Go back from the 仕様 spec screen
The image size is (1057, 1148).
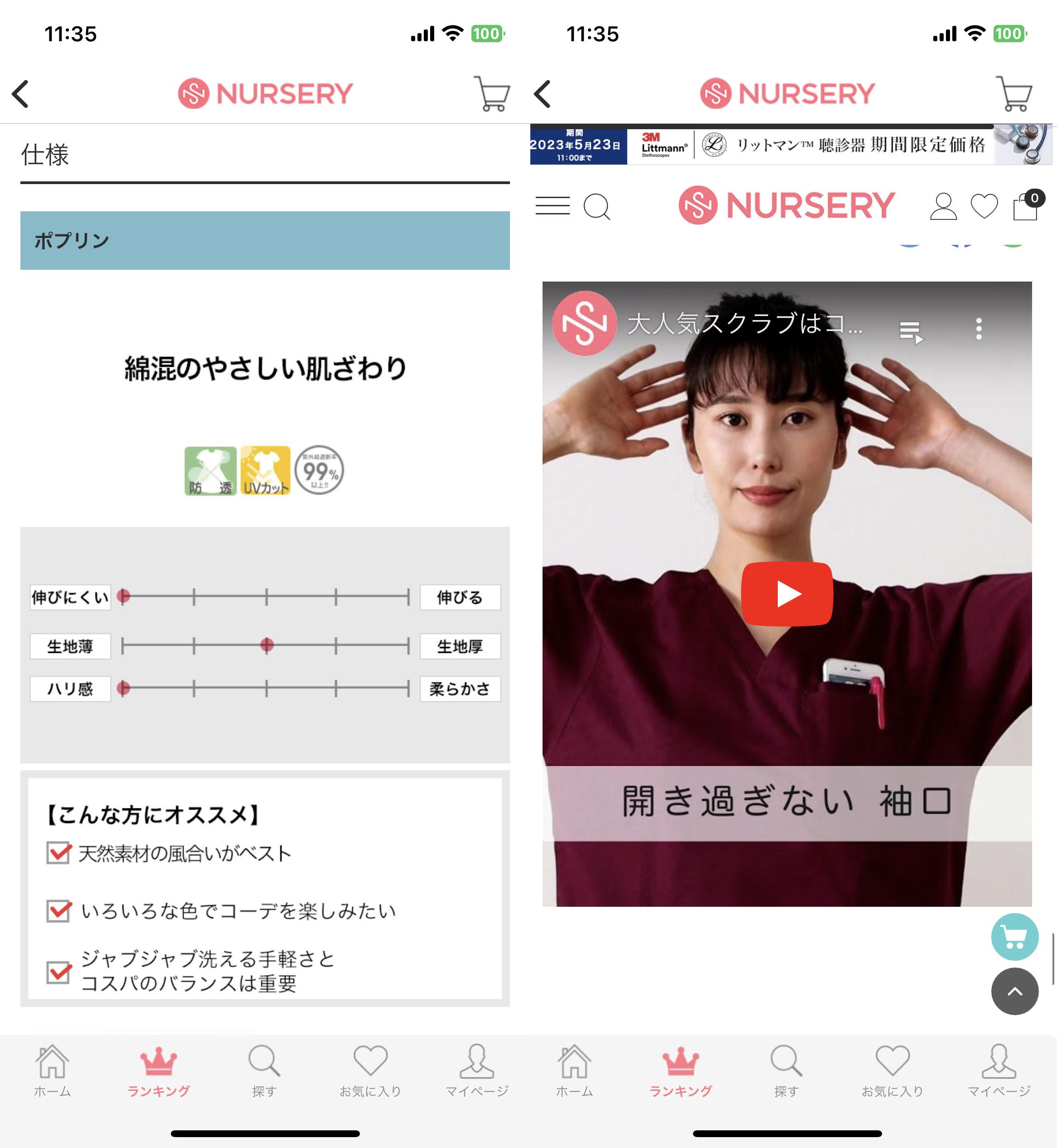coord(21,94)
